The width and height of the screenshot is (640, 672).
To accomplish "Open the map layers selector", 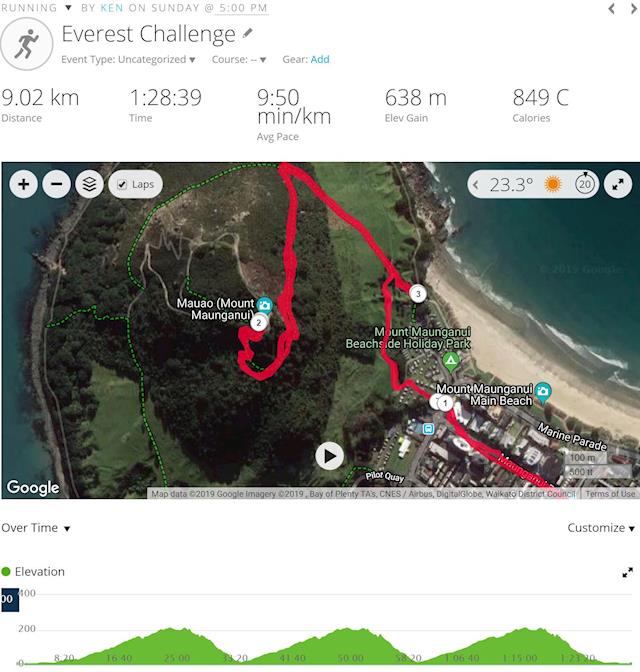I will [89, 184].
